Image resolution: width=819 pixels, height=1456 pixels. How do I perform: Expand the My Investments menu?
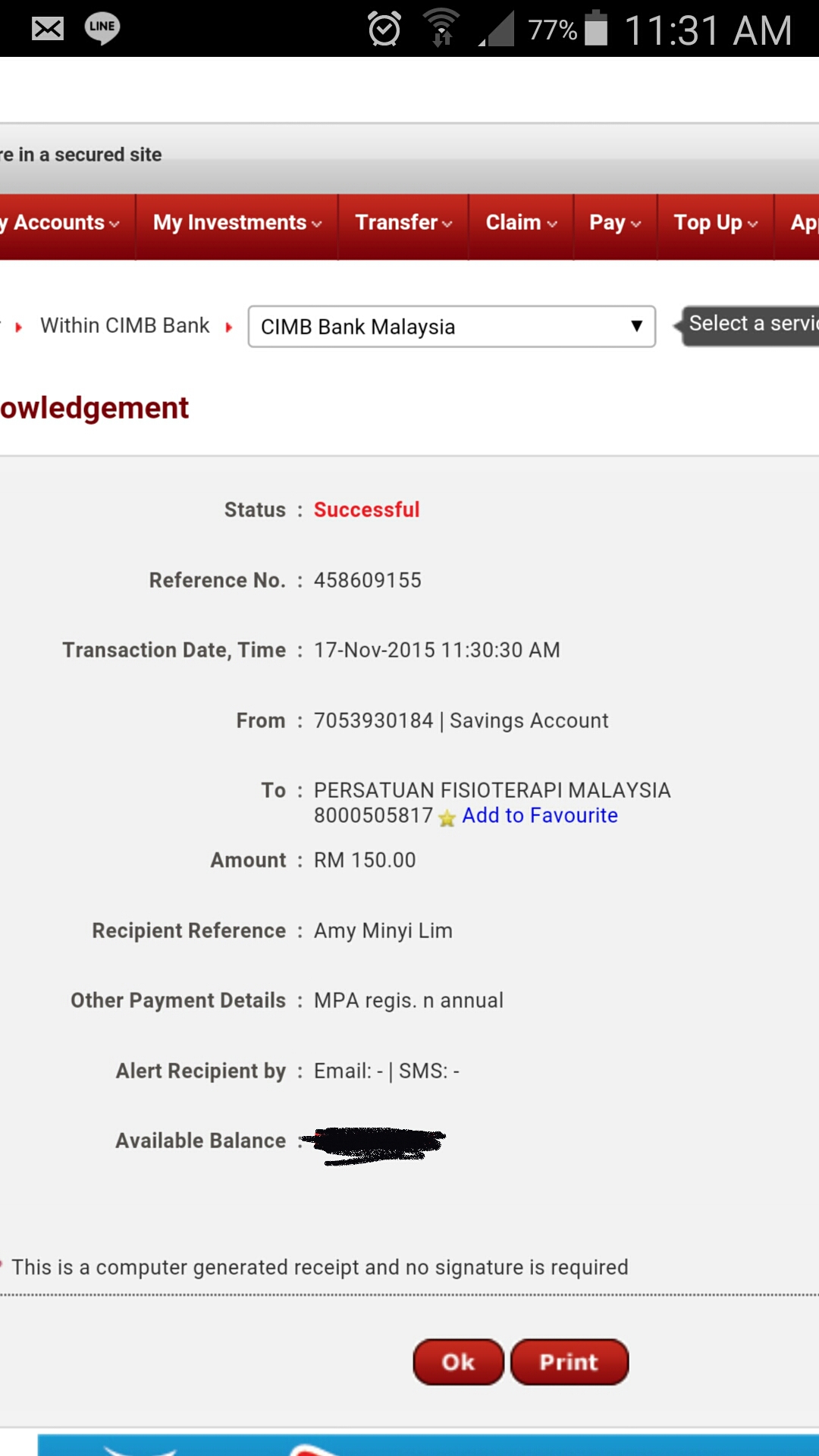click(x=237, y=223)
